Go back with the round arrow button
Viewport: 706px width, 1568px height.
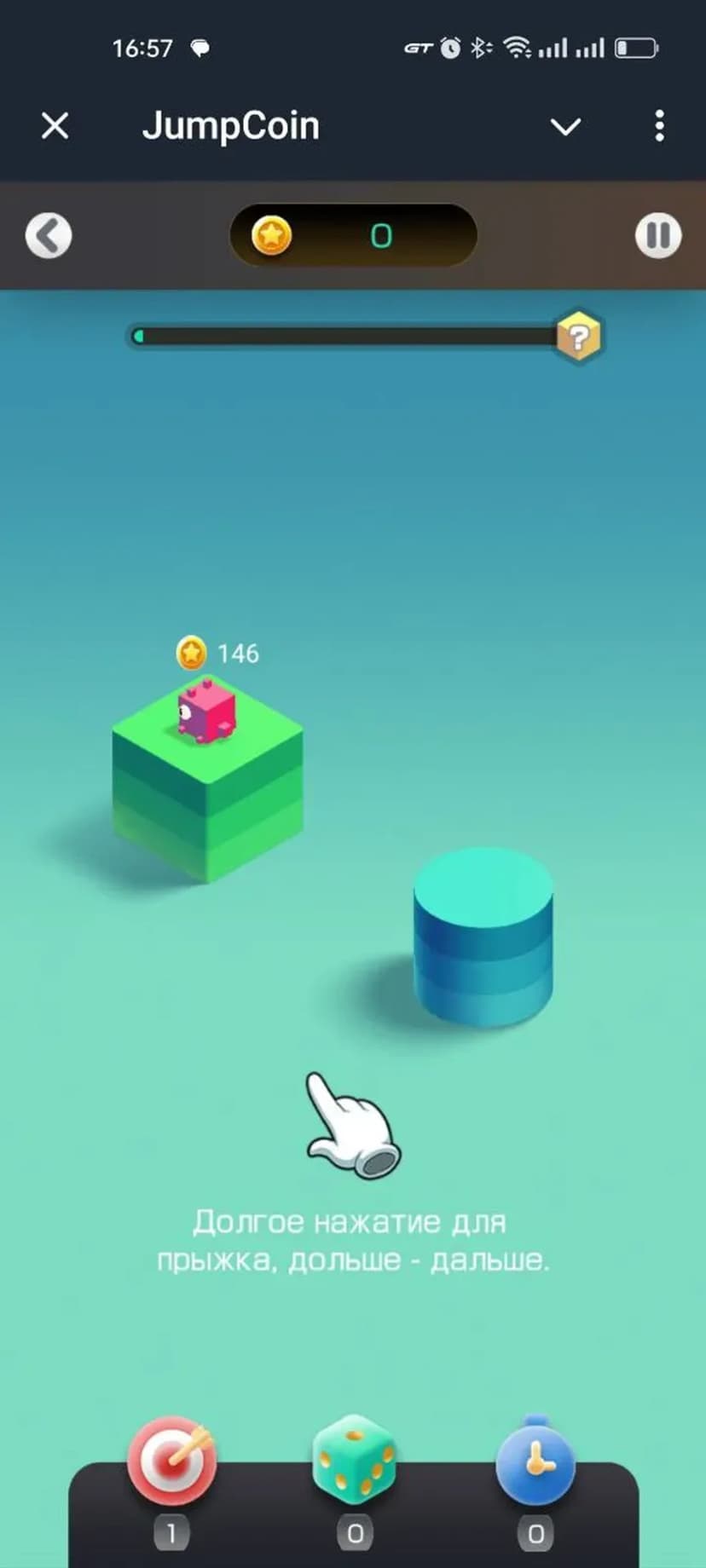pyautogui.click(x=49, y=235)
